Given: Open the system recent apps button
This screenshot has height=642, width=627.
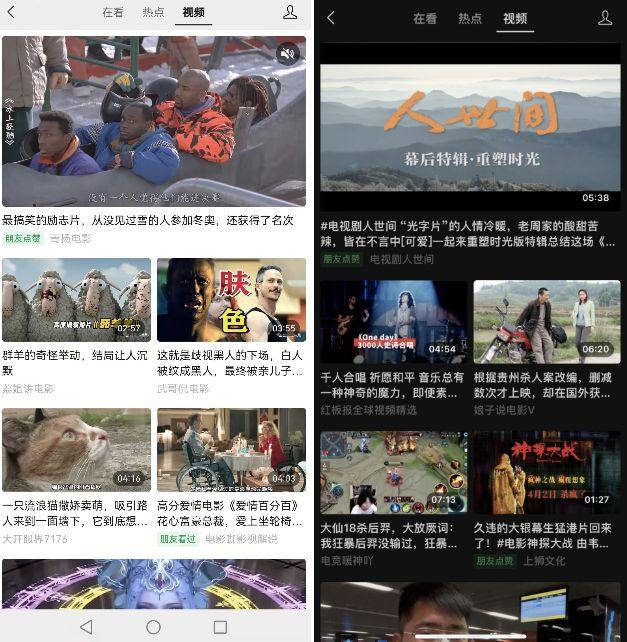Looking at the screenshot, I should (x=220, y=627).
